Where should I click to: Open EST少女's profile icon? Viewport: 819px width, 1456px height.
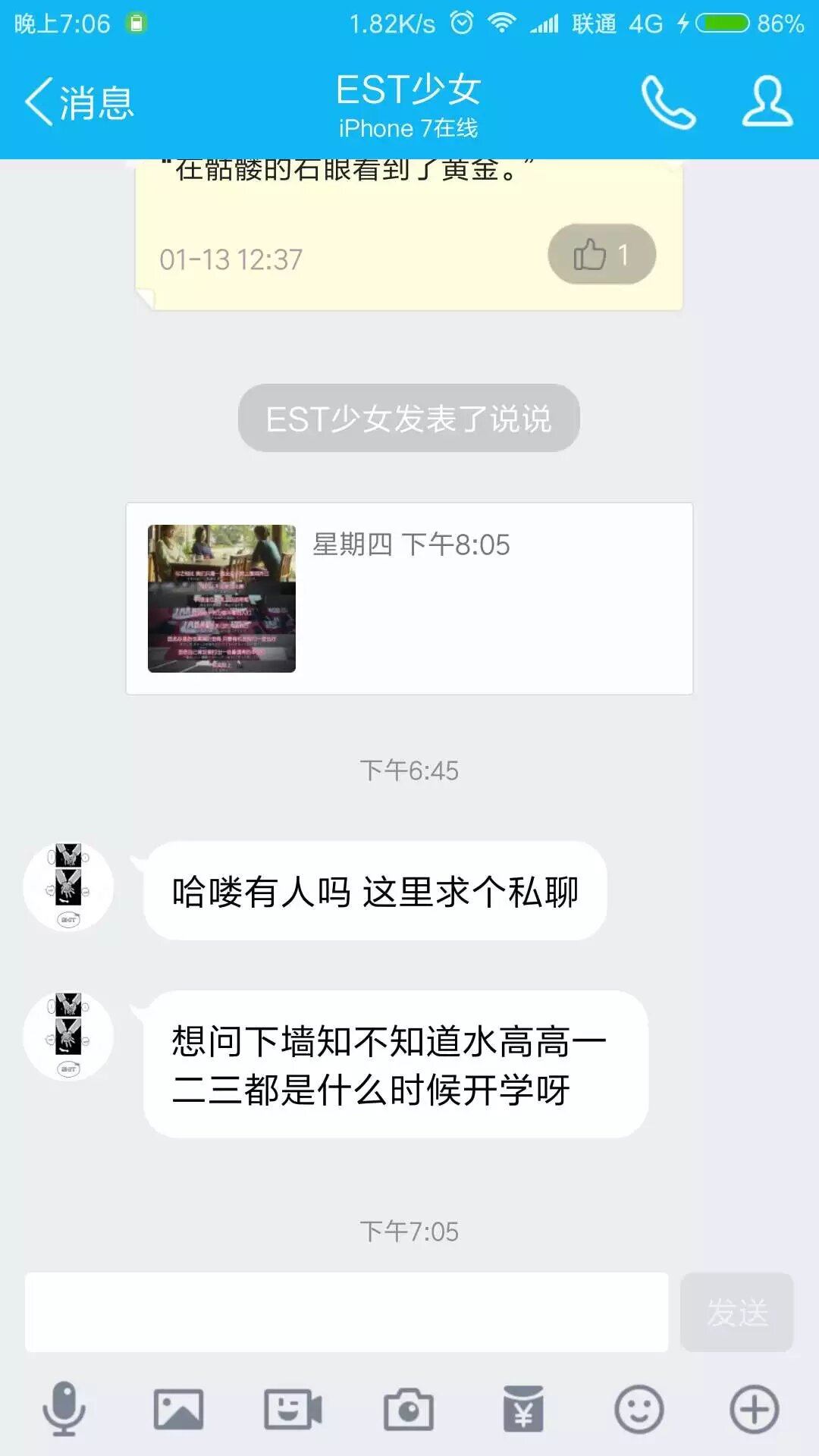pyautogui.click(x=767, y=102)
